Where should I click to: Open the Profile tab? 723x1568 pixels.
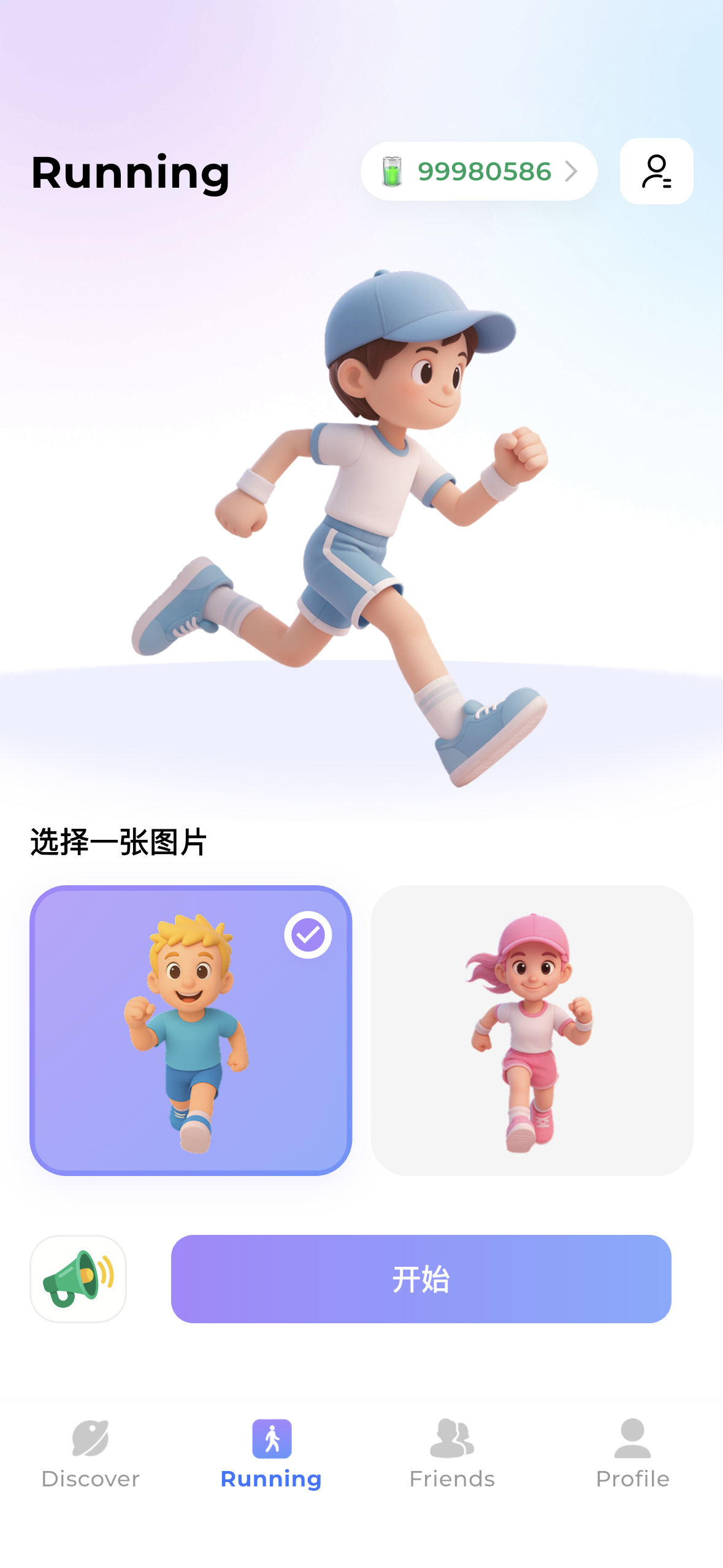coord(632,1453)
